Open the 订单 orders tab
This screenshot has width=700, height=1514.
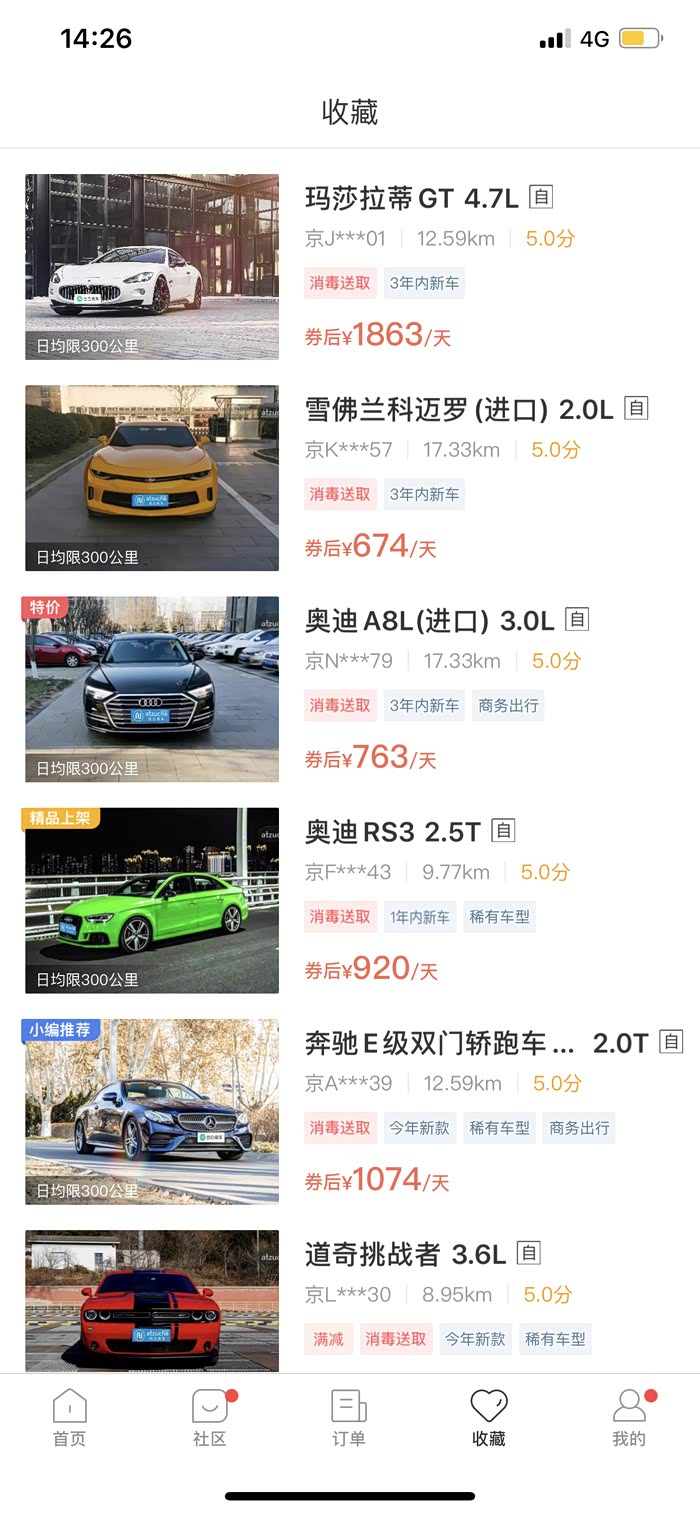(x=349, y=1417)
